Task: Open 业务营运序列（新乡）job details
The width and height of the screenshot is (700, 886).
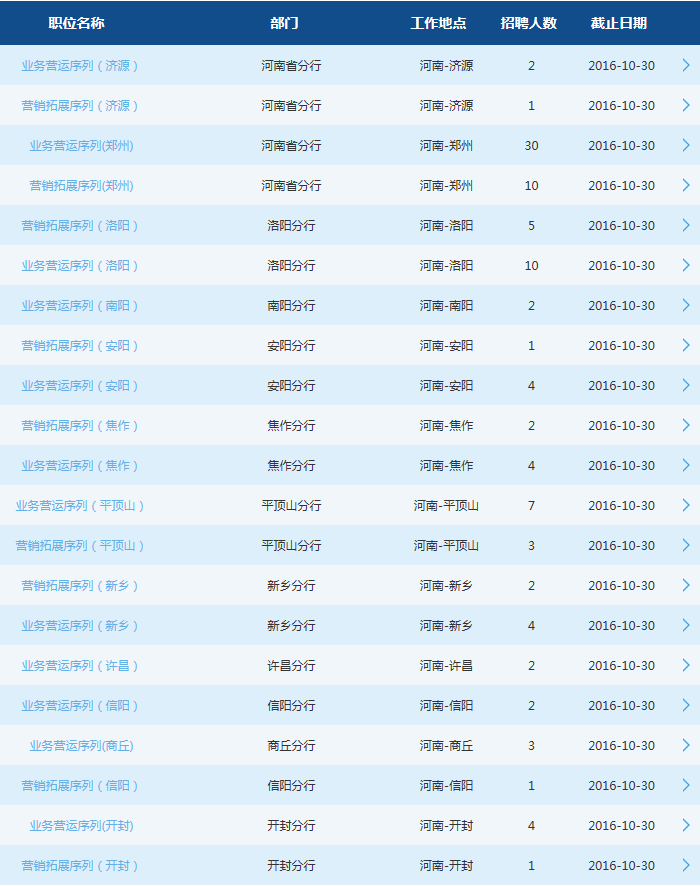Action: pos(80,626)
